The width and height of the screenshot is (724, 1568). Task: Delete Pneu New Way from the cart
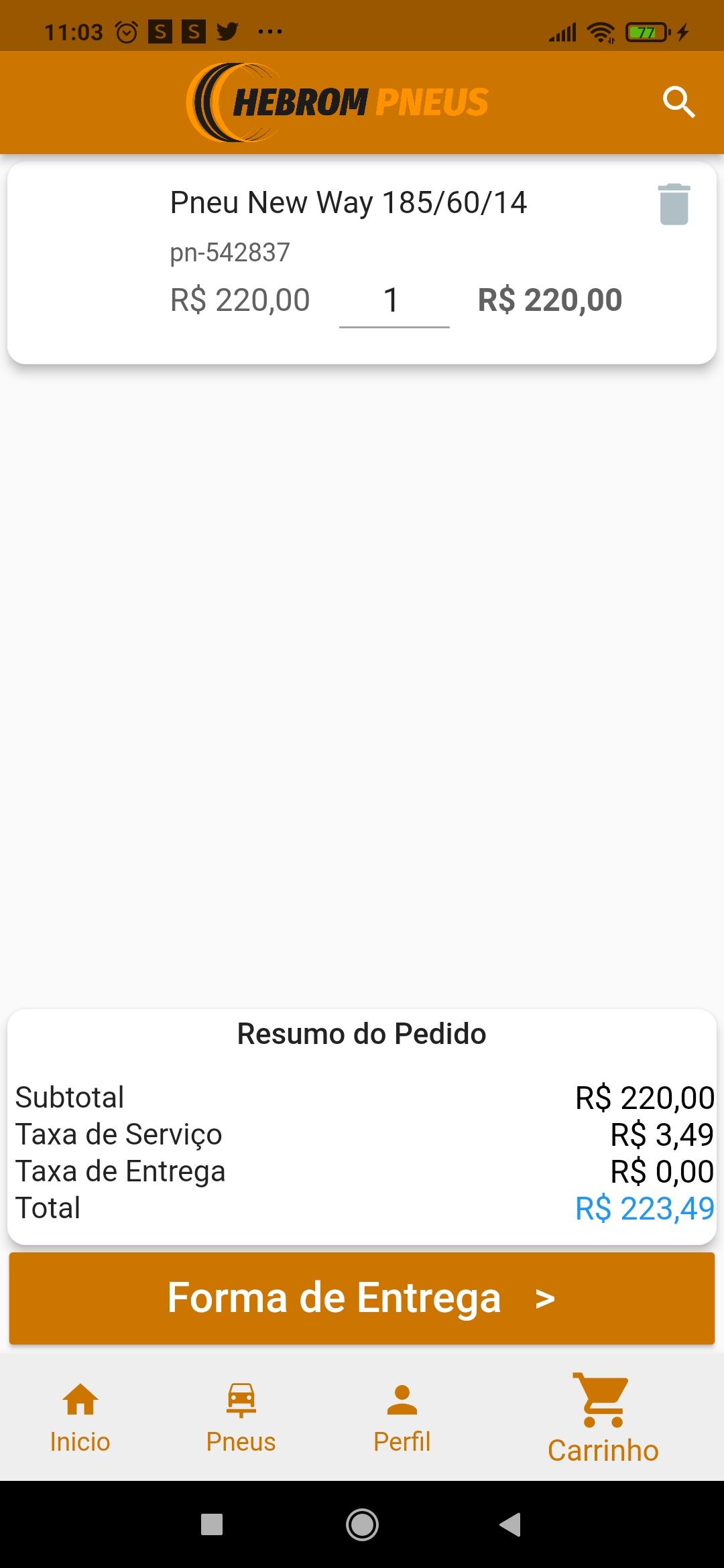click(674, 204)
